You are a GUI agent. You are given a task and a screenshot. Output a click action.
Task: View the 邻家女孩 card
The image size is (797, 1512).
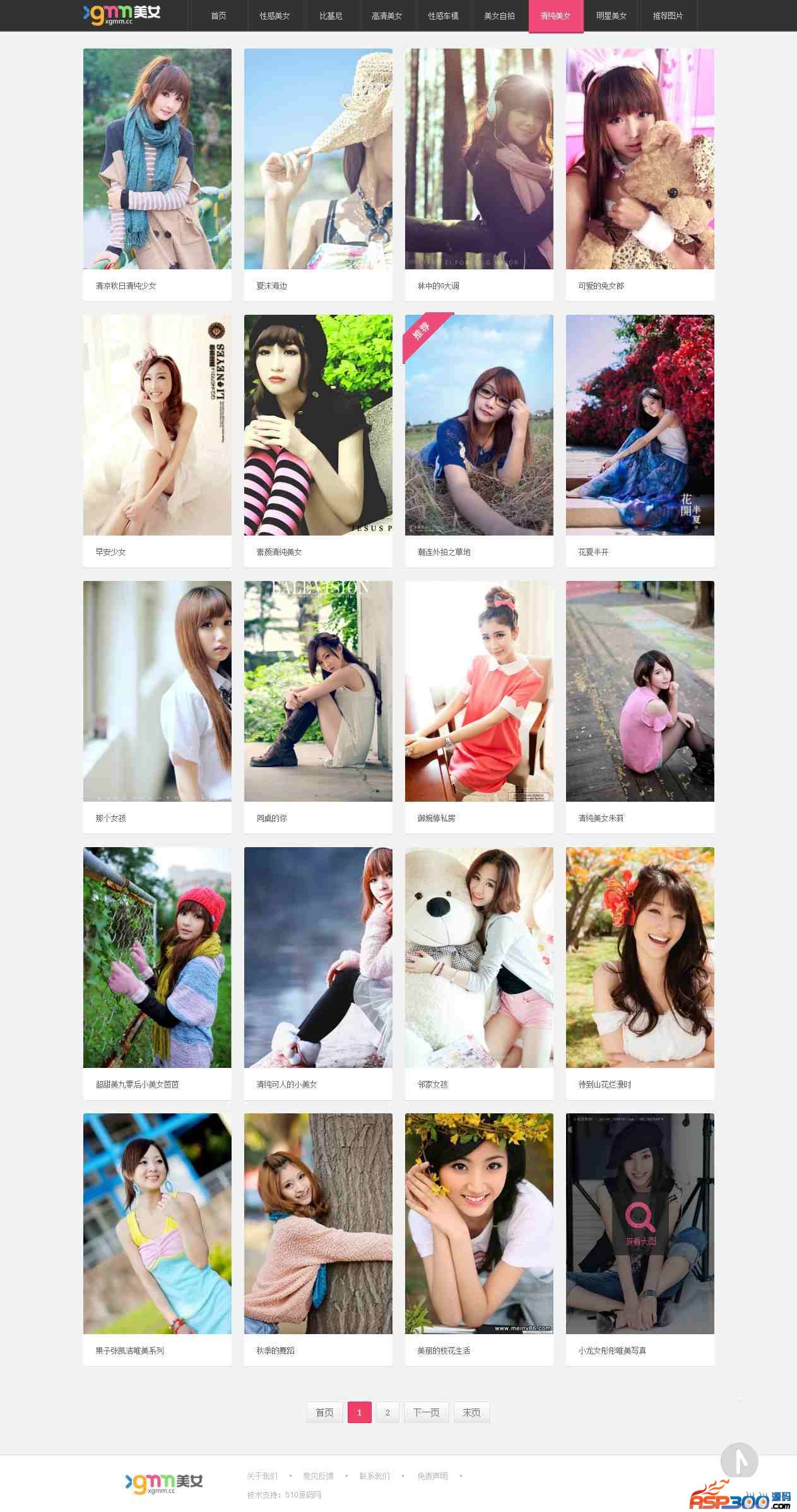(x=479, y=958)
